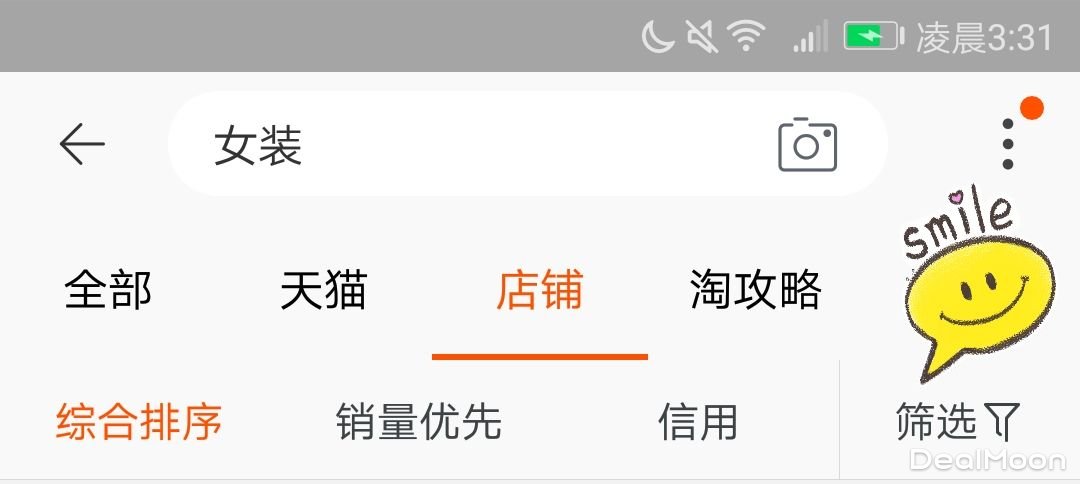Open the 筛选 filter panel

956,422
